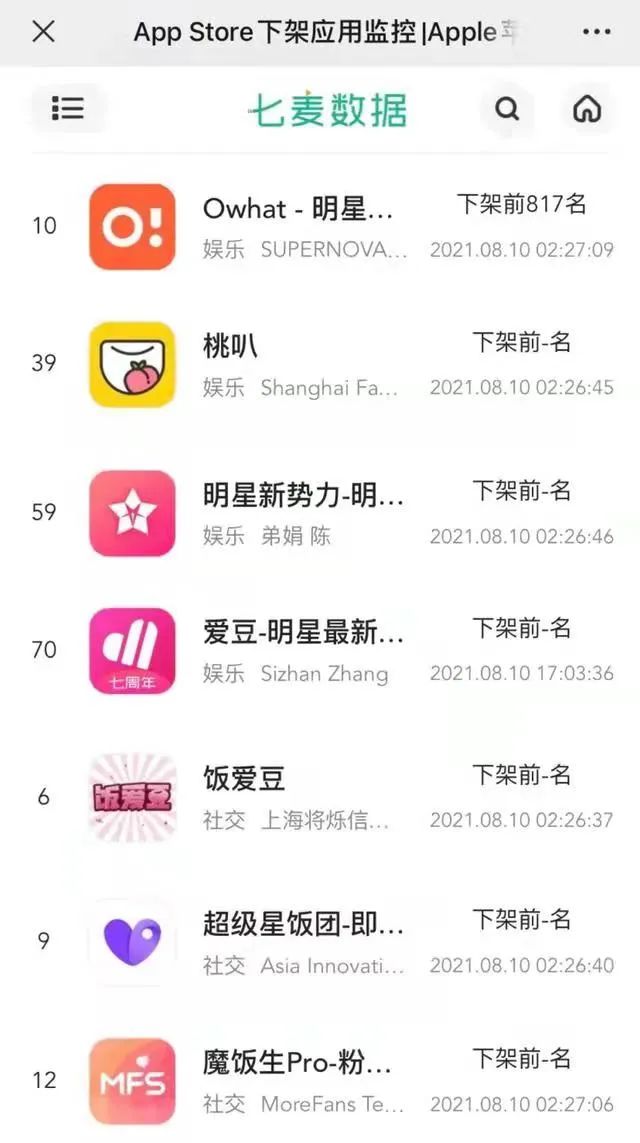Open the Owhat app row
640x1143 pixels.
click(321, 227)
